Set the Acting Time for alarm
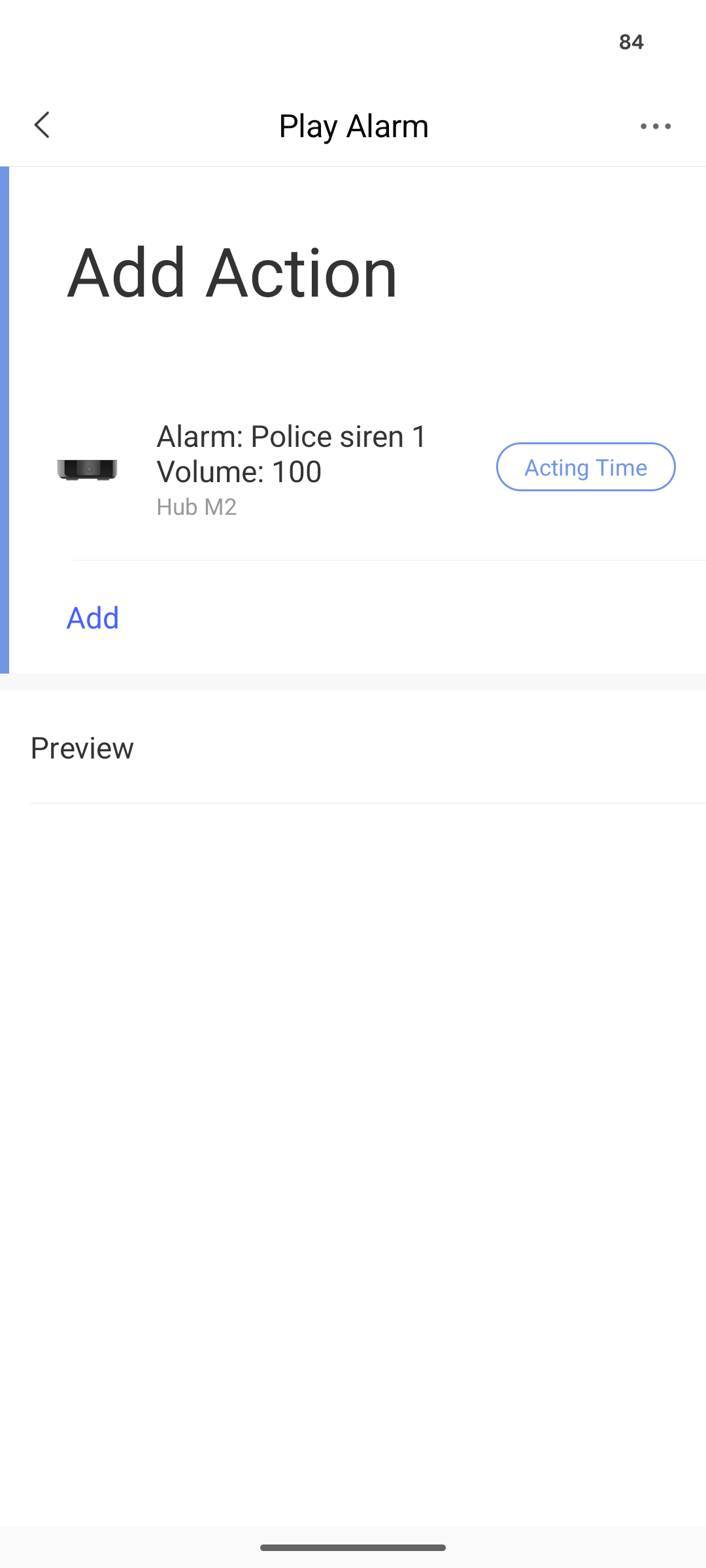 coord(586,467)
